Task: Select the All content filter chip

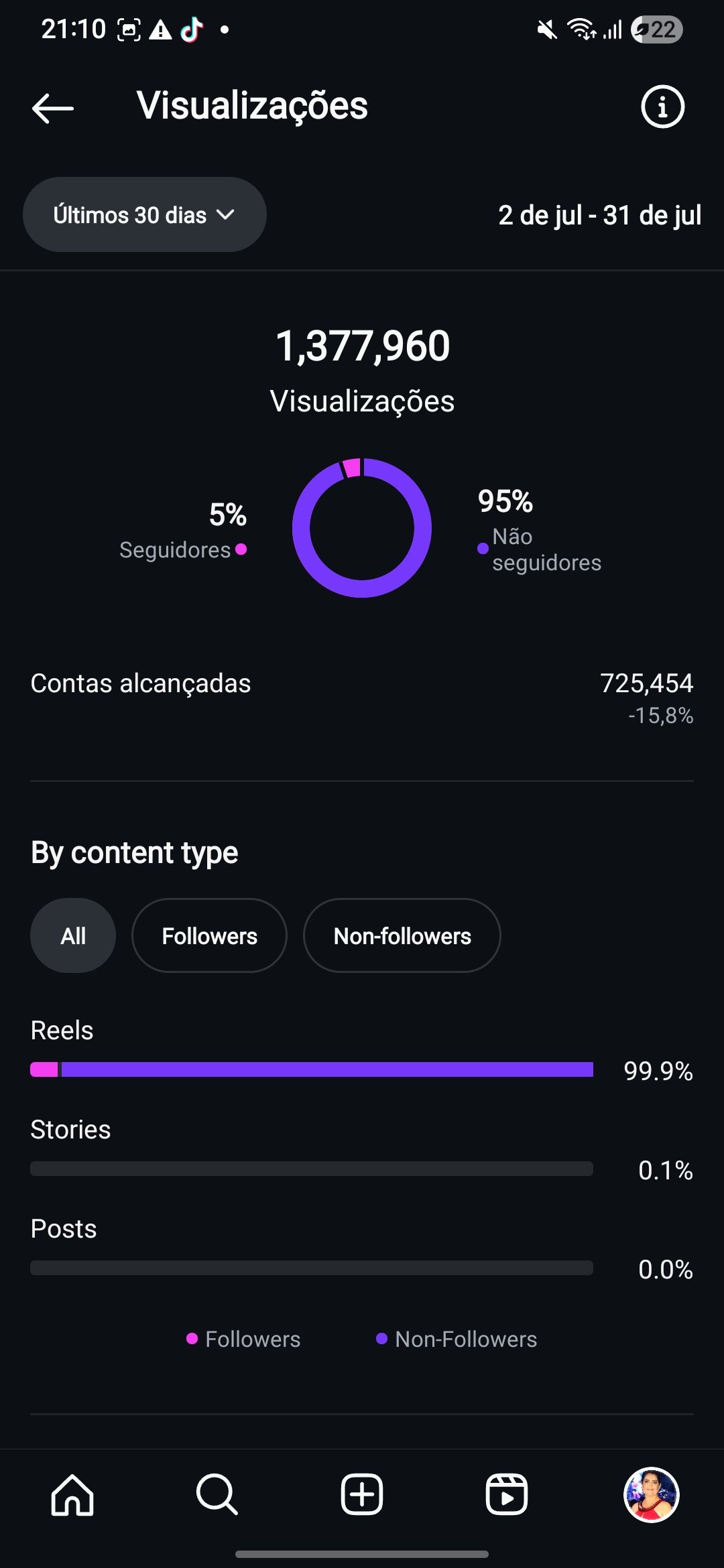Action: pyautogui.click(x=73, y=935)
